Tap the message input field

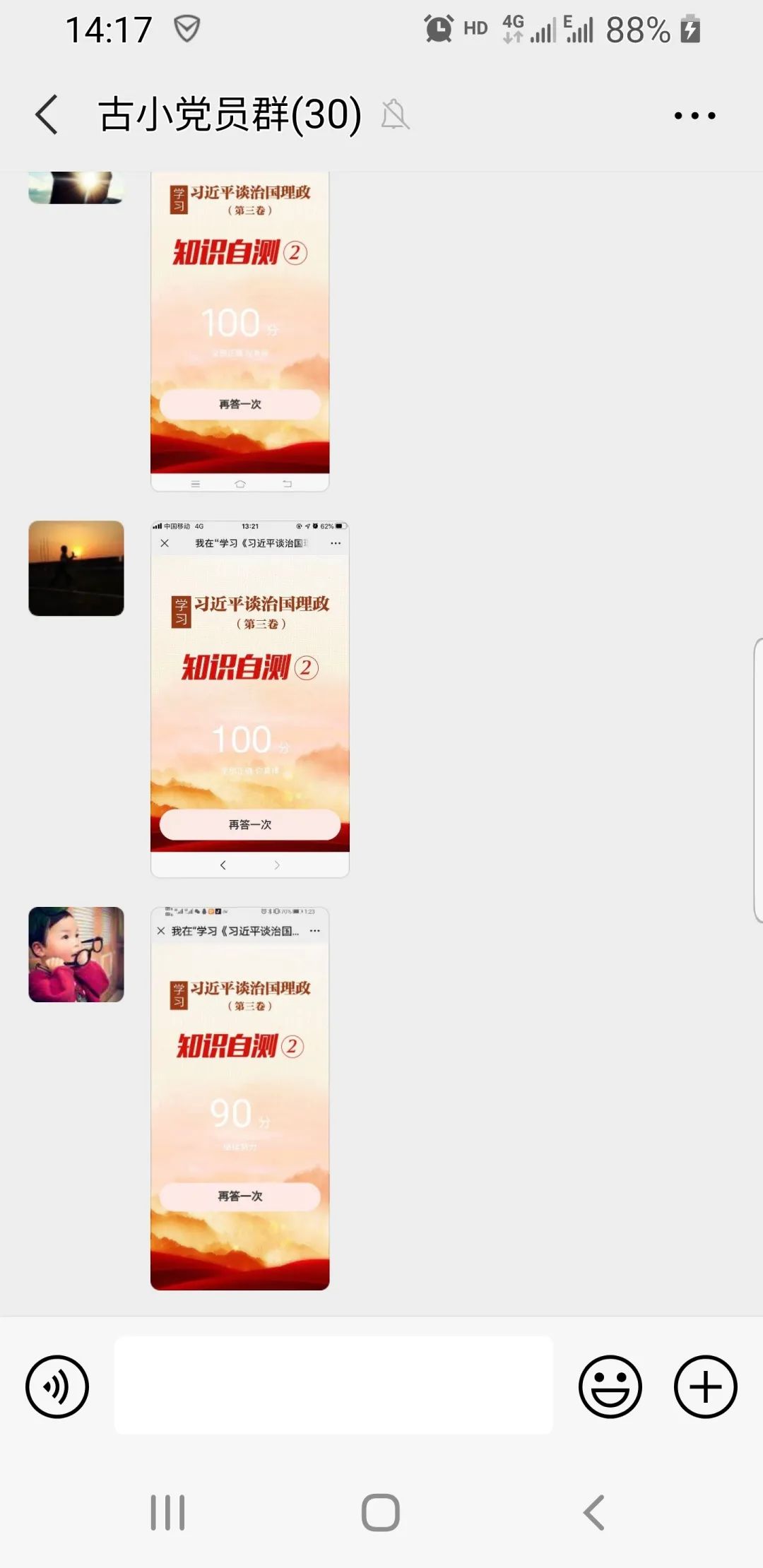tap(333, 1385)
